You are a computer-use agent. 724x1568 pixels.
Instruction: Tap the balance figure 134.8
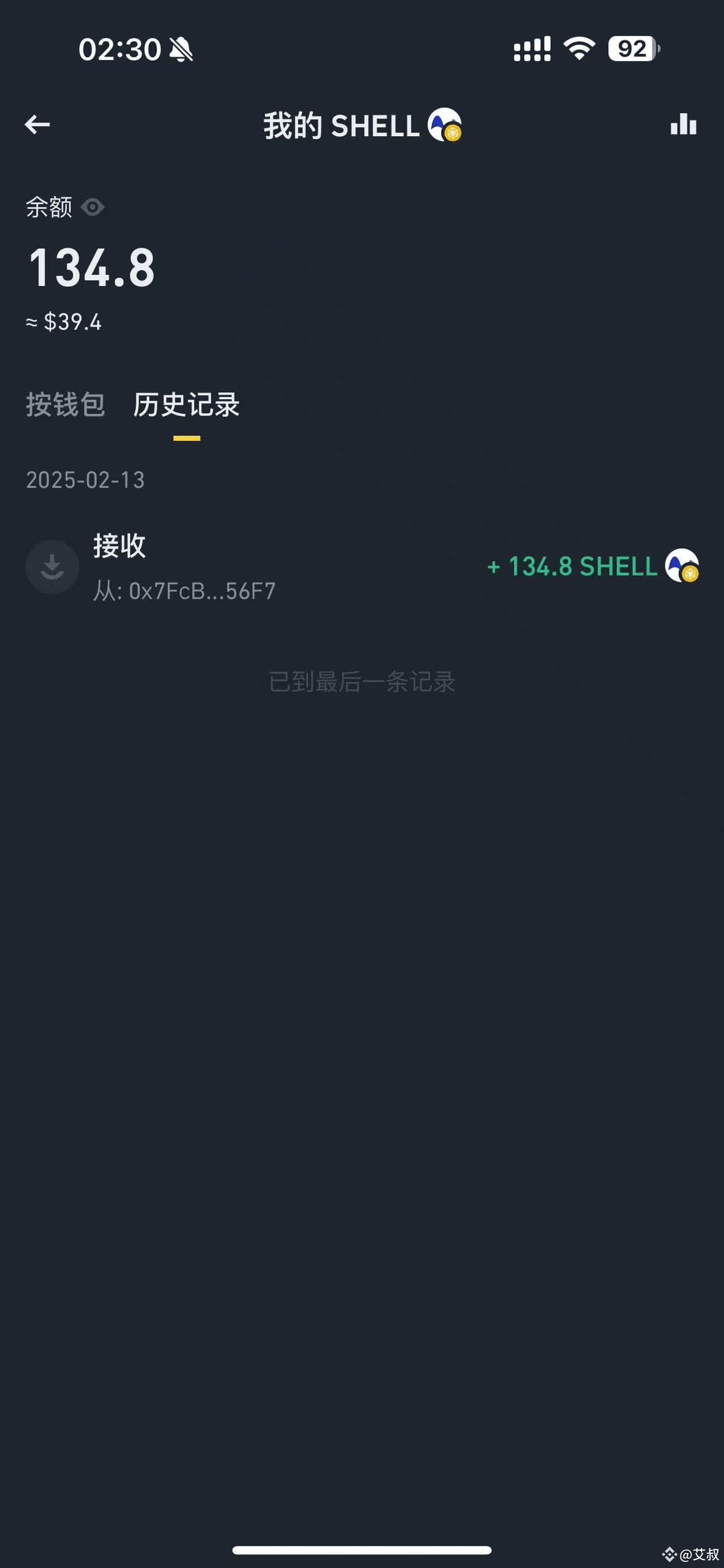[91, 268]
